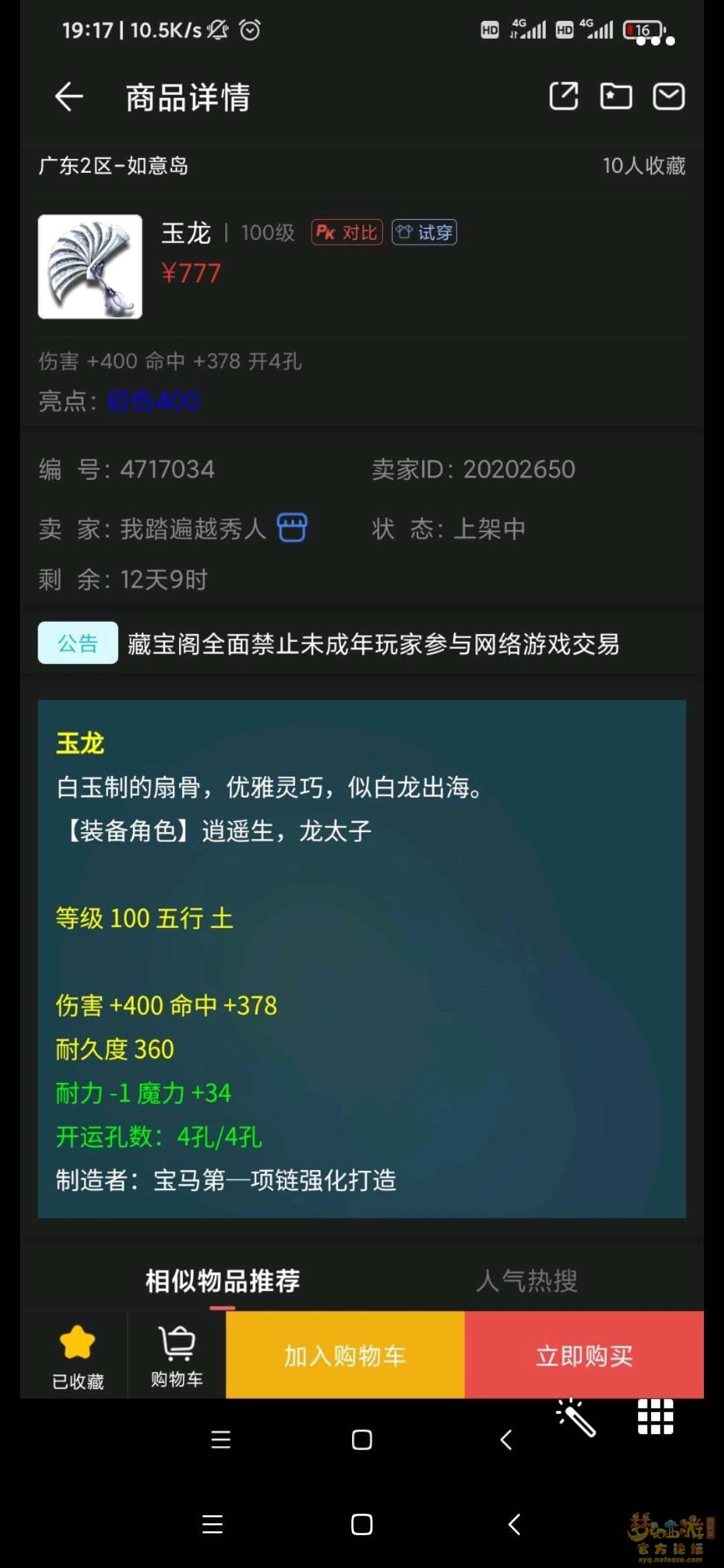This screenshot has height=1568, width=724.
Task: Open the 玉龙 item image
Action: coord(90,267)
